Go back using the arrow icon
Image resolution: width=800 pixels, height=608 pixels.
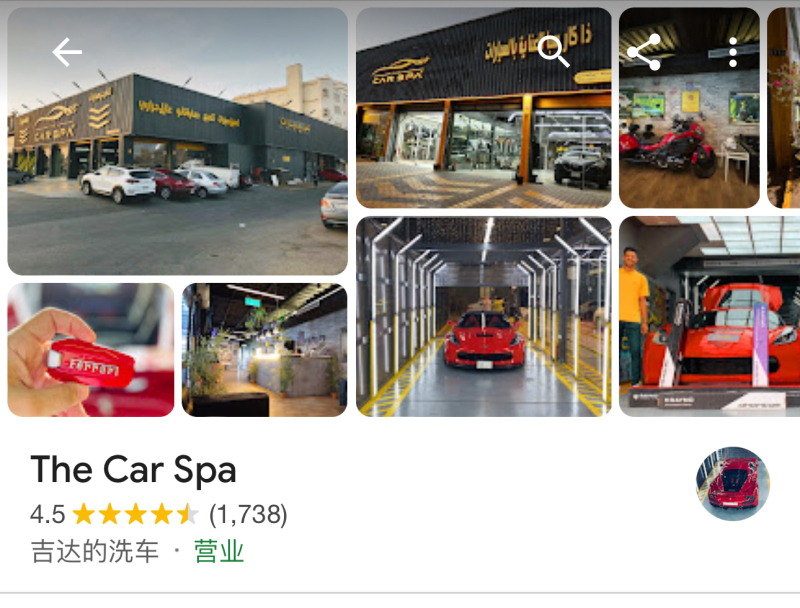point(67,52)
